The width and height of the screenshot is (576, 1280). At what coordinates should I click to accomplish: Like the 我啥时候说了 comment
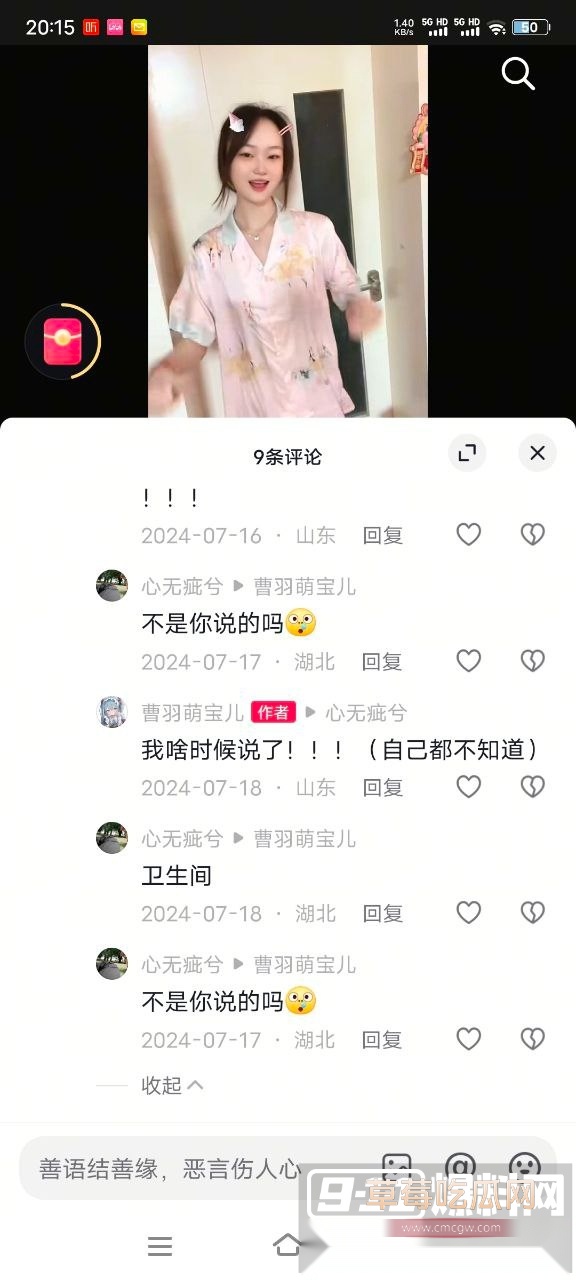(469, 786)
